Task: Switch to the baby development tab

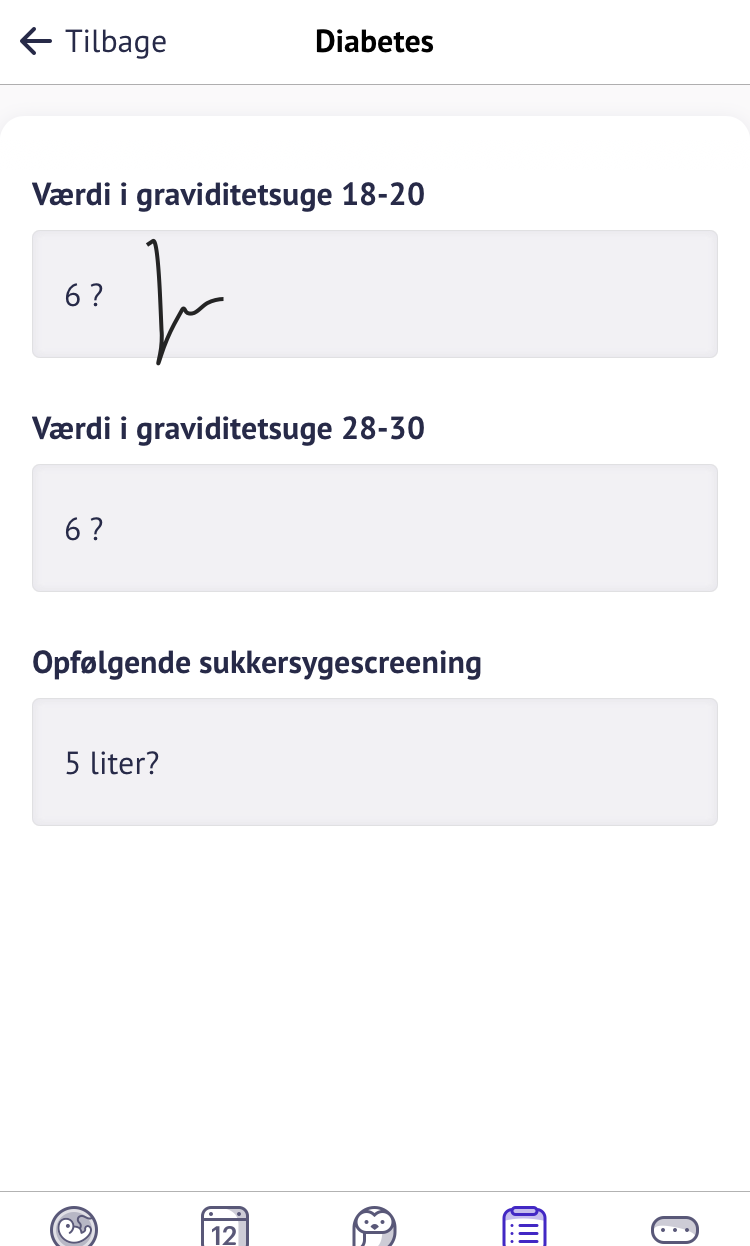Action: (75, 1226)
